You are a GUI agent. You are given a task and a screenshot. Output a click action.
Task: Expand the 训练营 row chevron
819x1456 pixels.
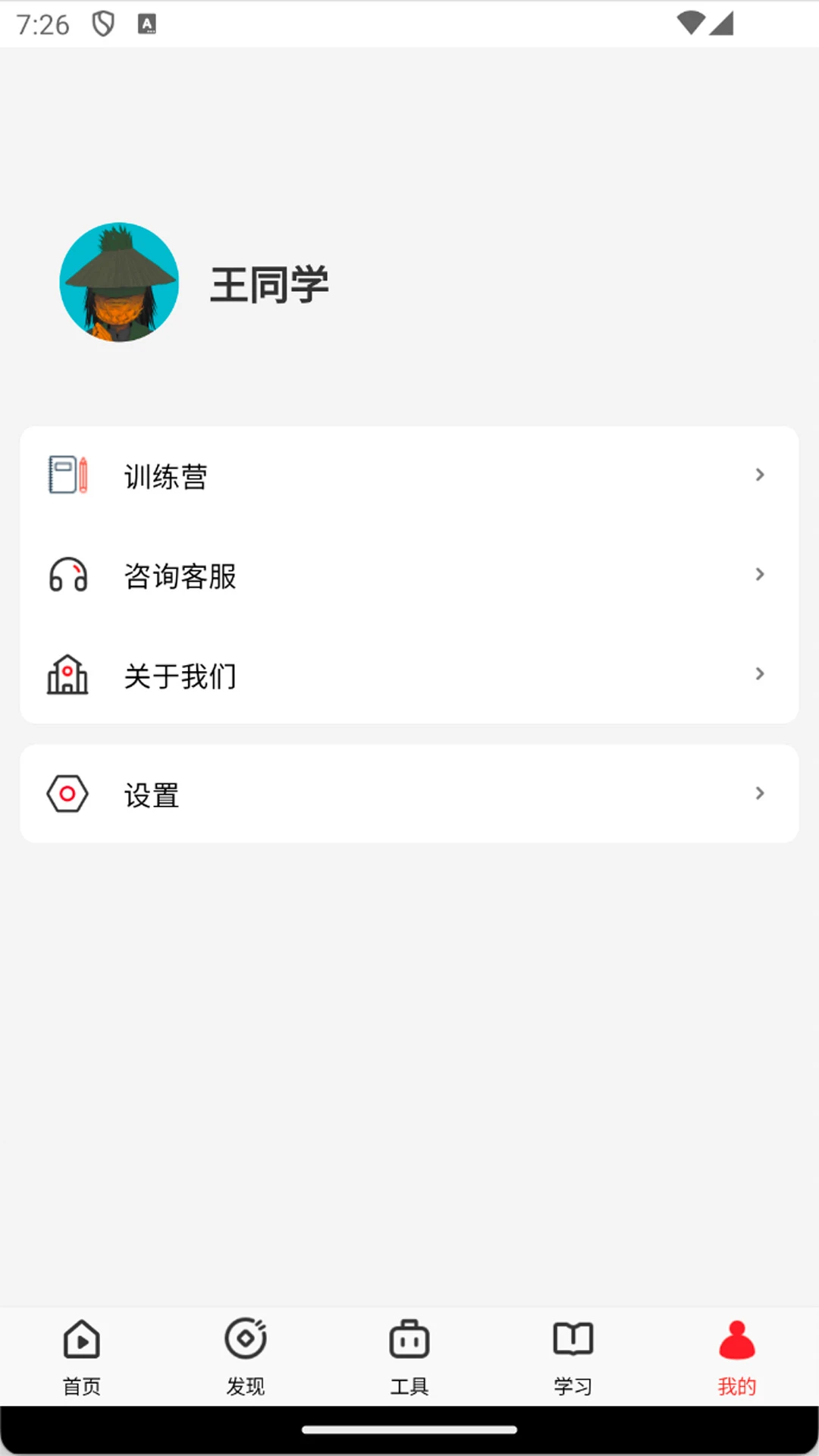(760, 475)
